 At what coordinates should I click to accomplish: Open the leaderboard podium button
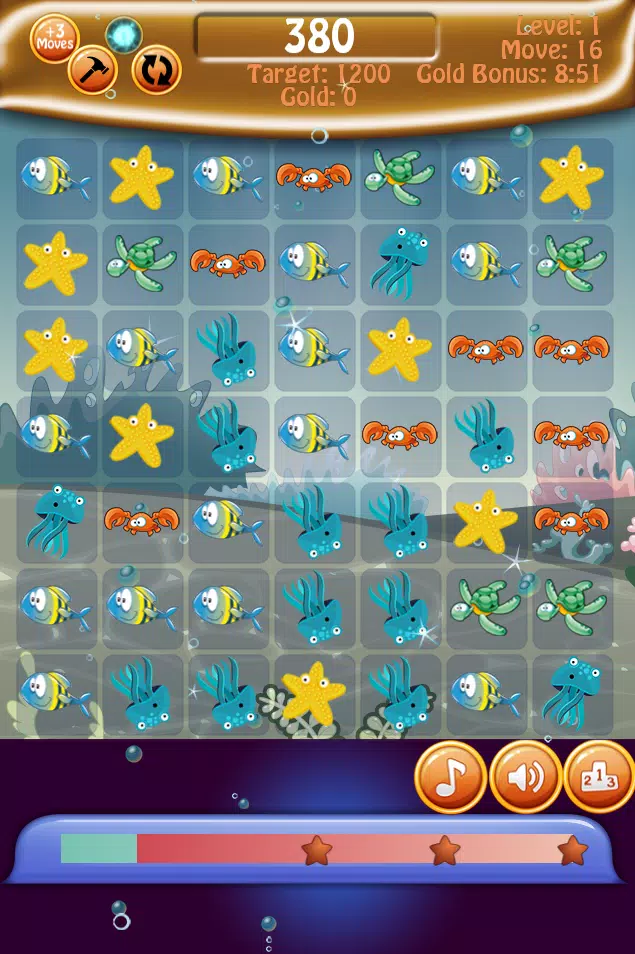600,777
